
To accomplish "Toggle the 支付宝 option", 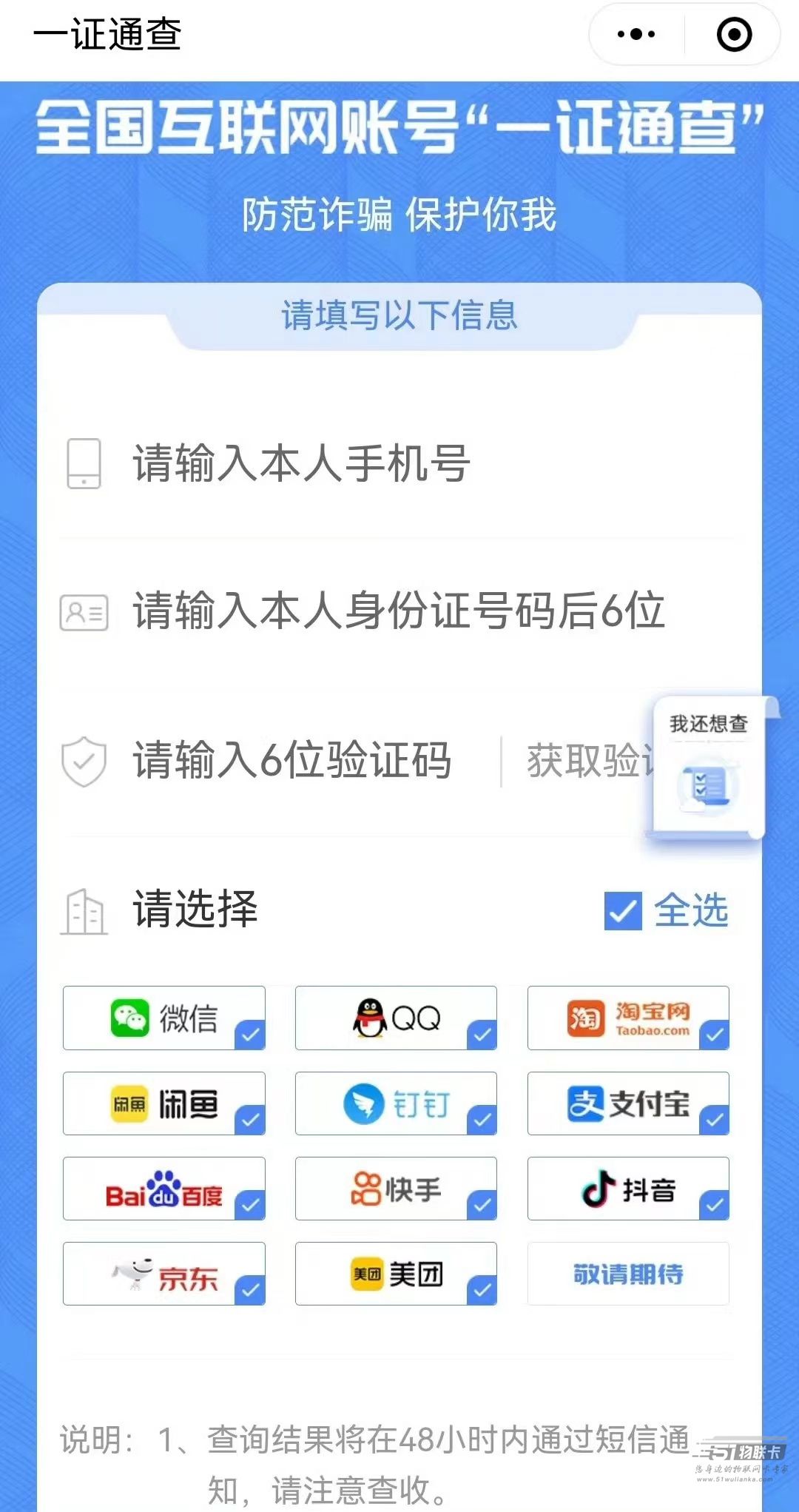I will (x=628, y=1103).
